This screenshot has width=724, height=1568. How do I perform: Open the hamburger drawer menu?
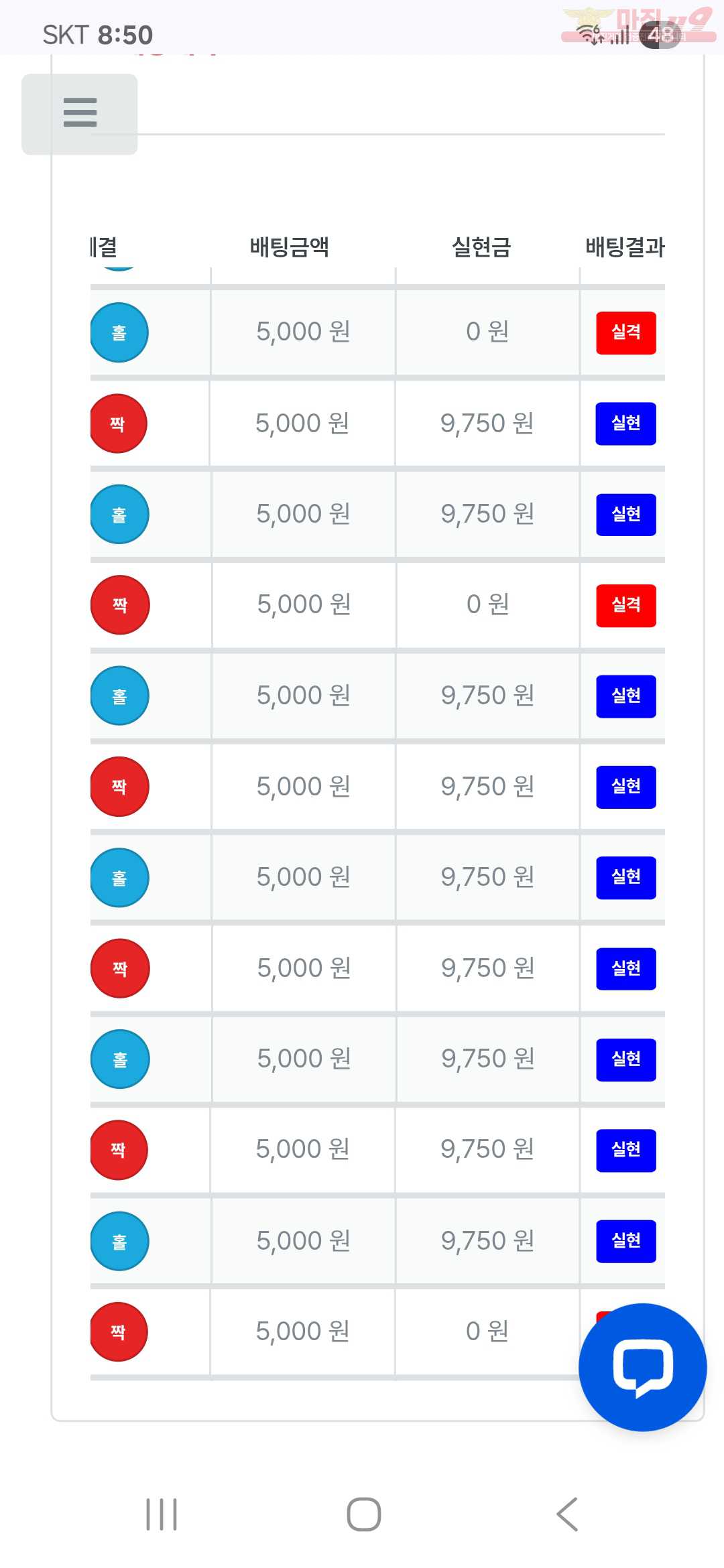point(80,114)
